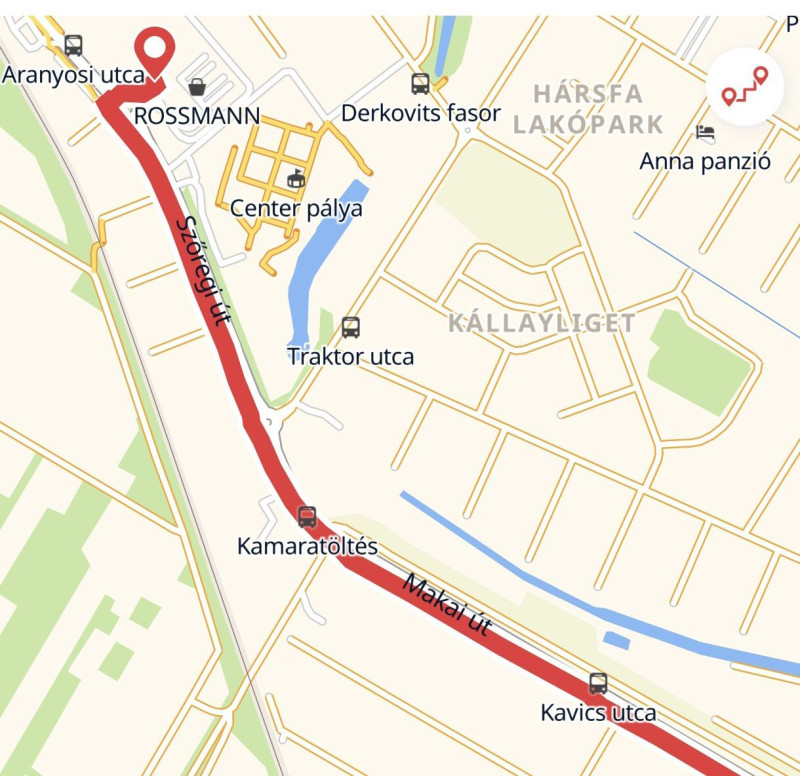Tap the ROSSMANN shop marker

coord(197,87)
